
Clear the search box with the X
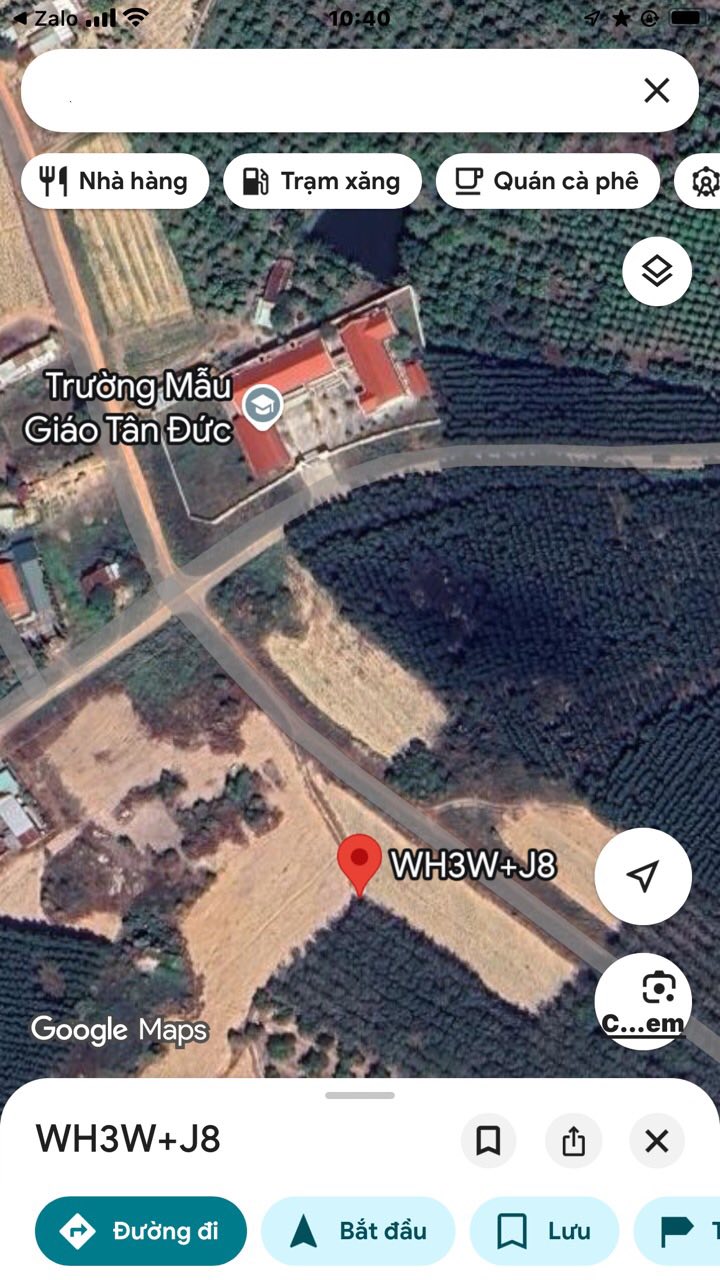pos(657,91)
